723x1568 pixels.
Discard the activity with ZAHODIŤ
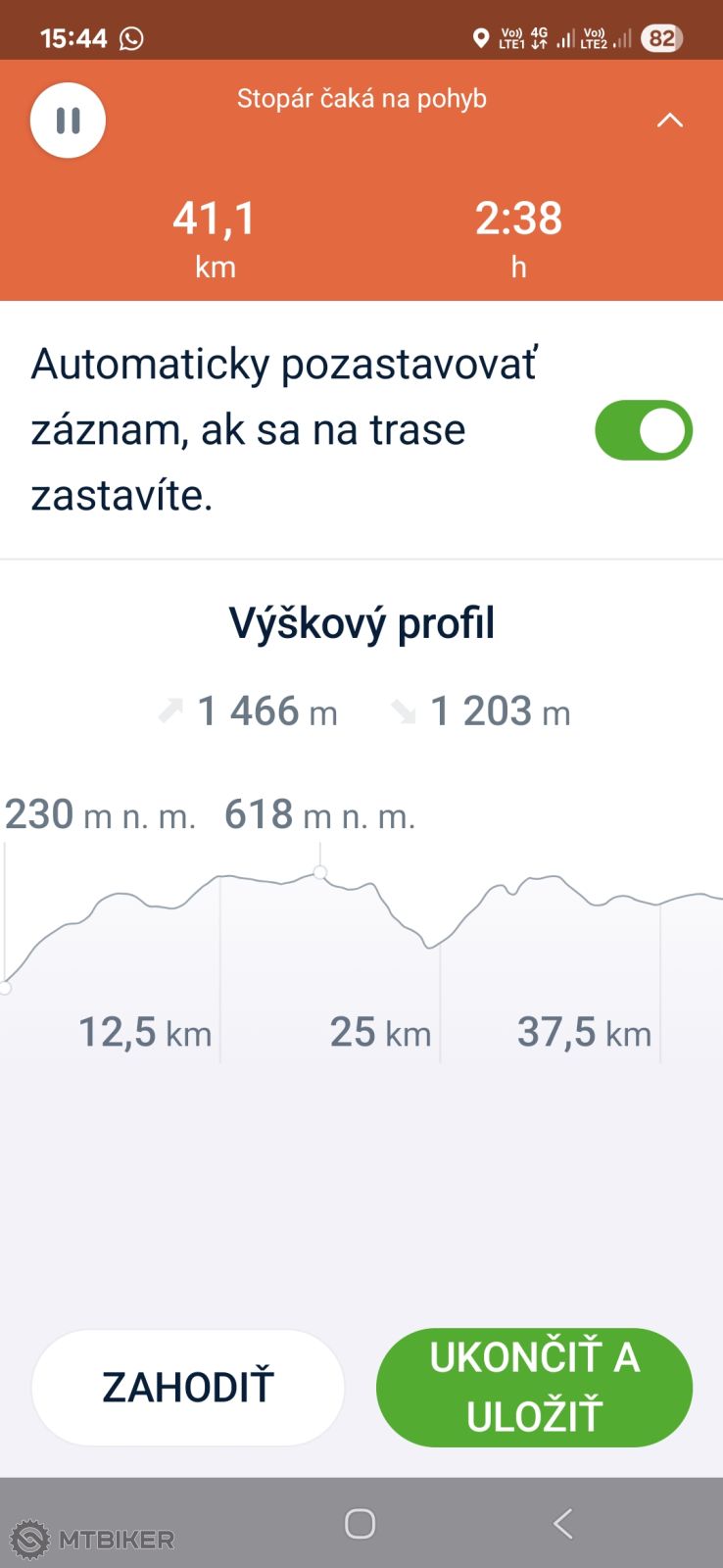[188, 1387]
